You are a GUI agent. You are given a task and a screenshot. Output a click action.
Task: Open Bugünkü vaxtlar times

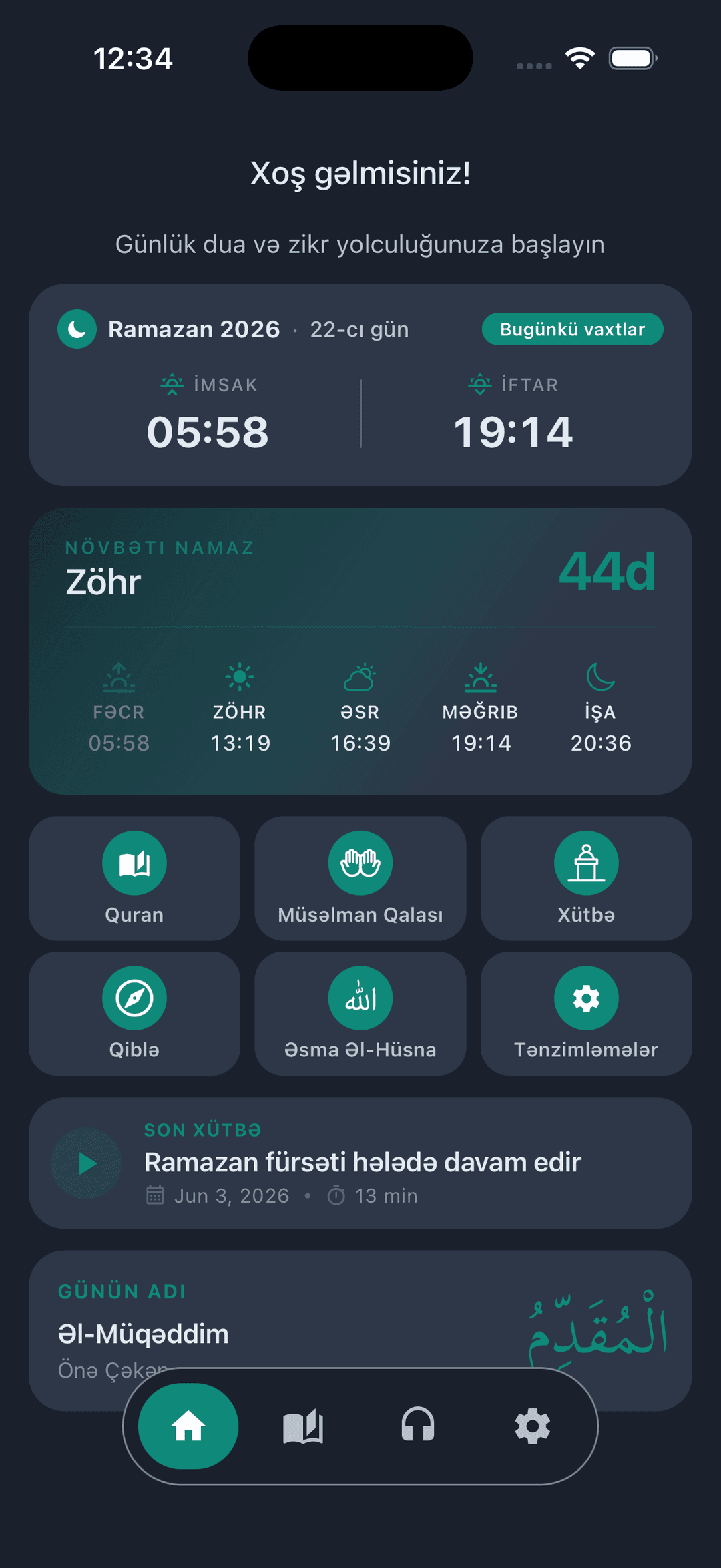[572, 329]
